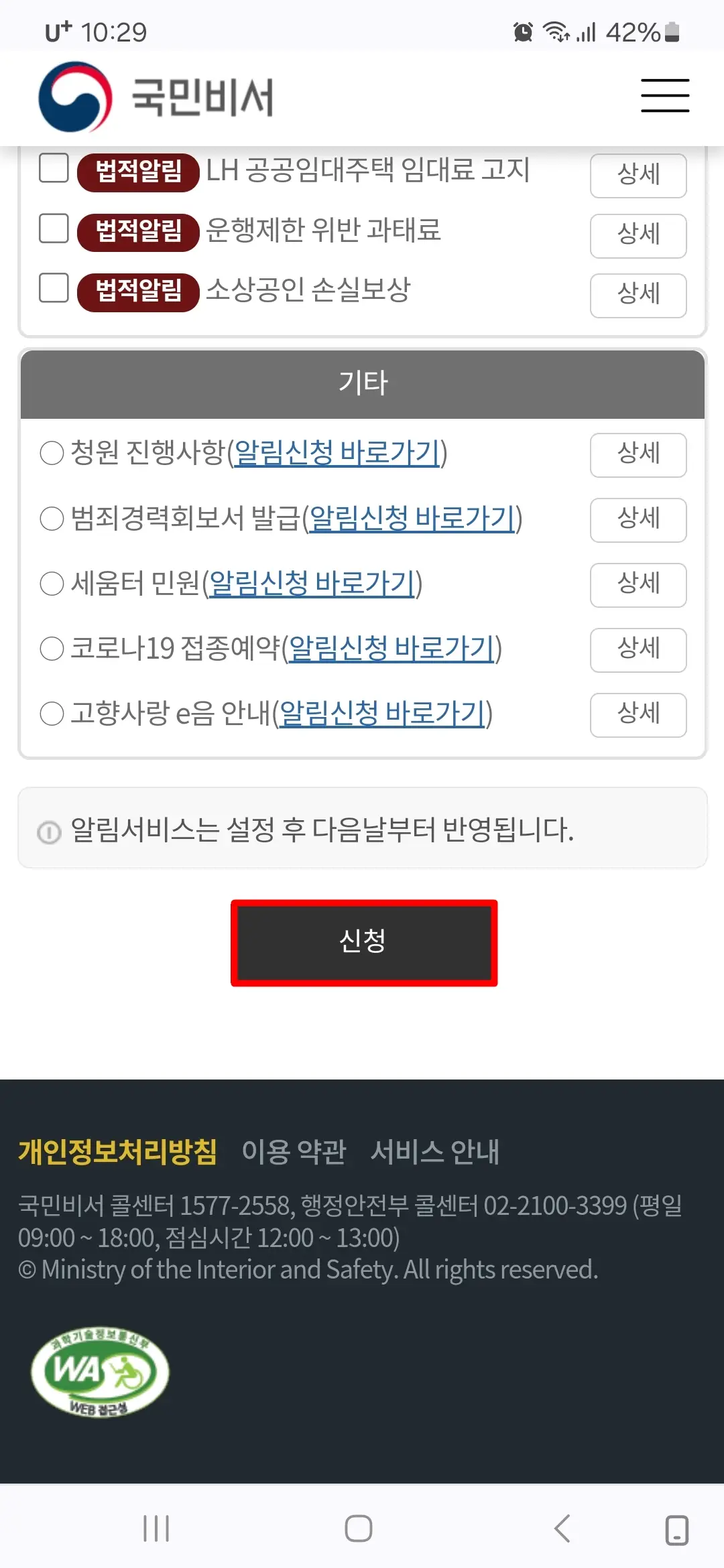
Task: Tap the recent apps navigation icon
Action: 156,1528
